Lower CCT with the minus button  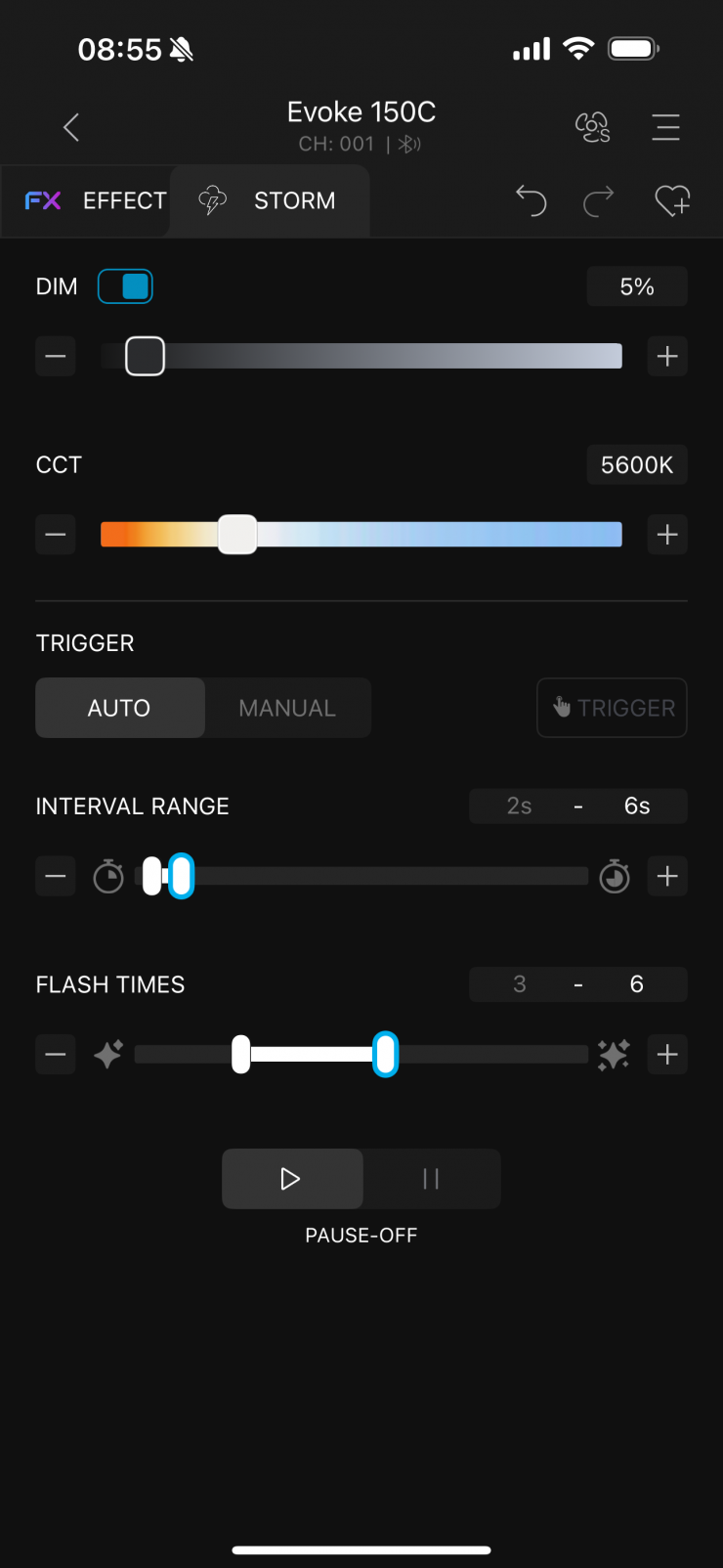click(56, 535)
